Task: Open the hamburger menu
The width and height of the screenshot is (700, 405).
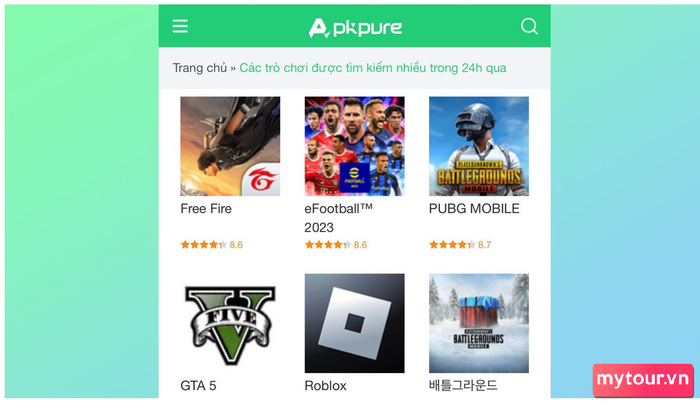Action: [x=180, y=26]
